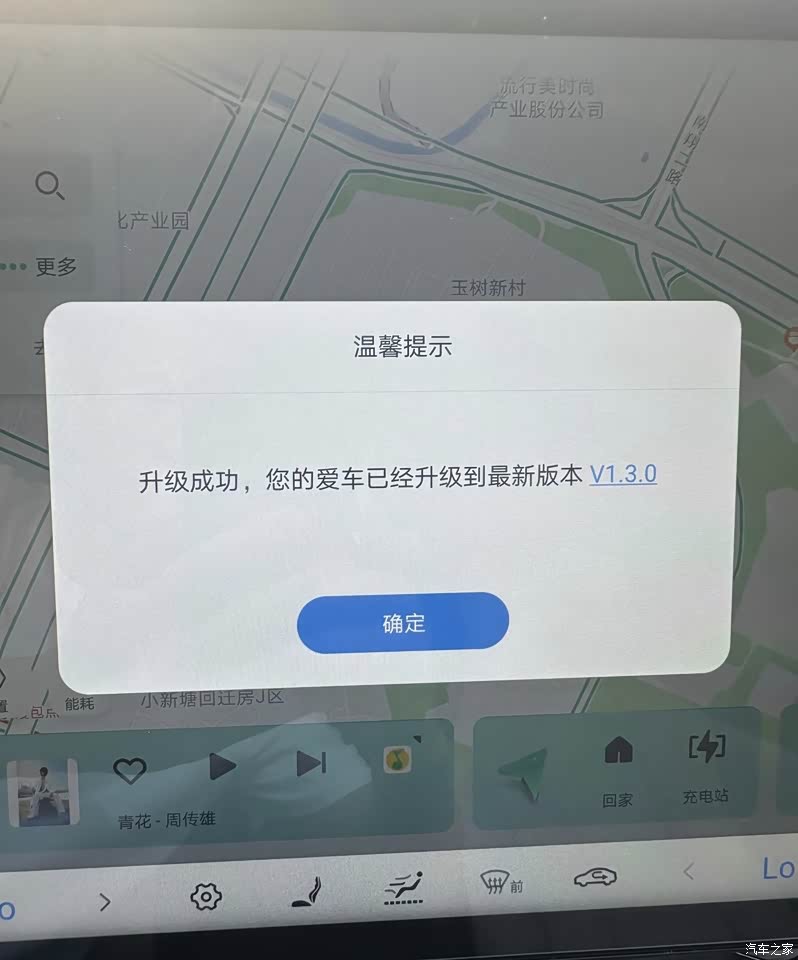Image resolution: width=798 pixels, height=960 pixels.
Task: Find charging stations via 充电站
Action: point(706,767)
